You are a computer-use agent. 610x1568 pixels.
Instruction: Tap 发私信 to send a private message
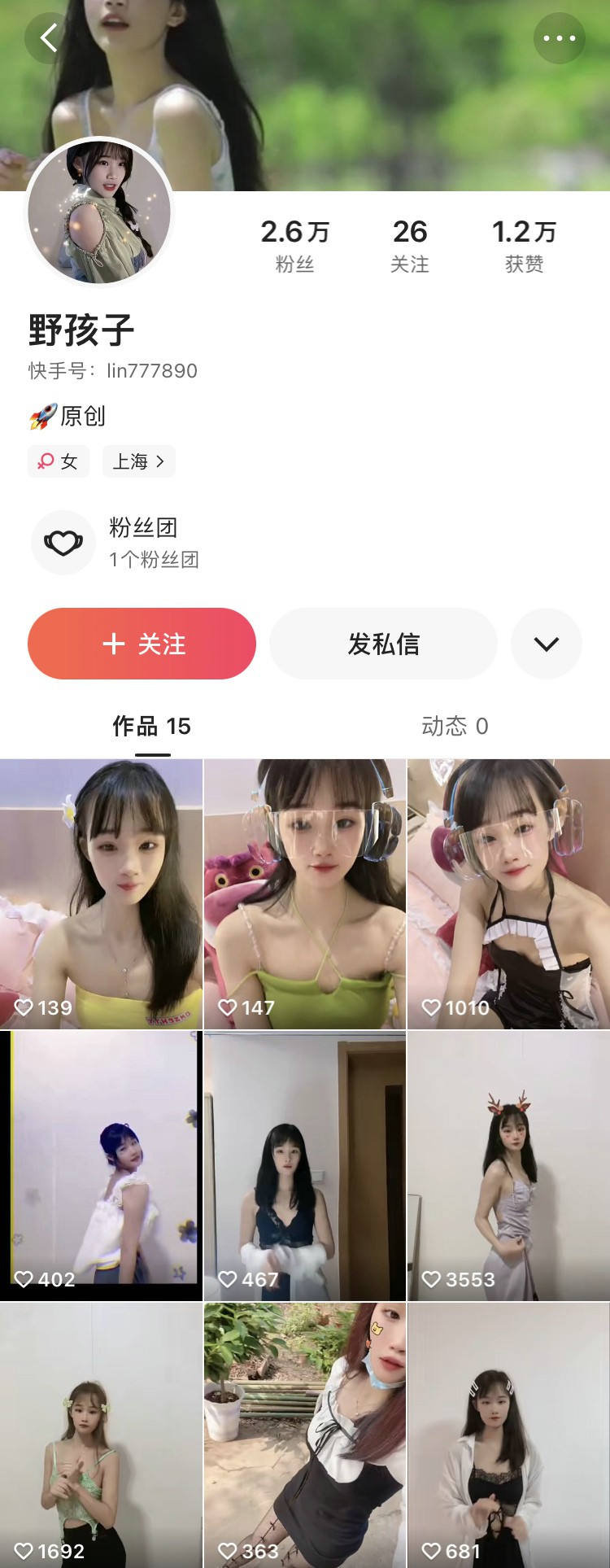(x=383, y=644)
